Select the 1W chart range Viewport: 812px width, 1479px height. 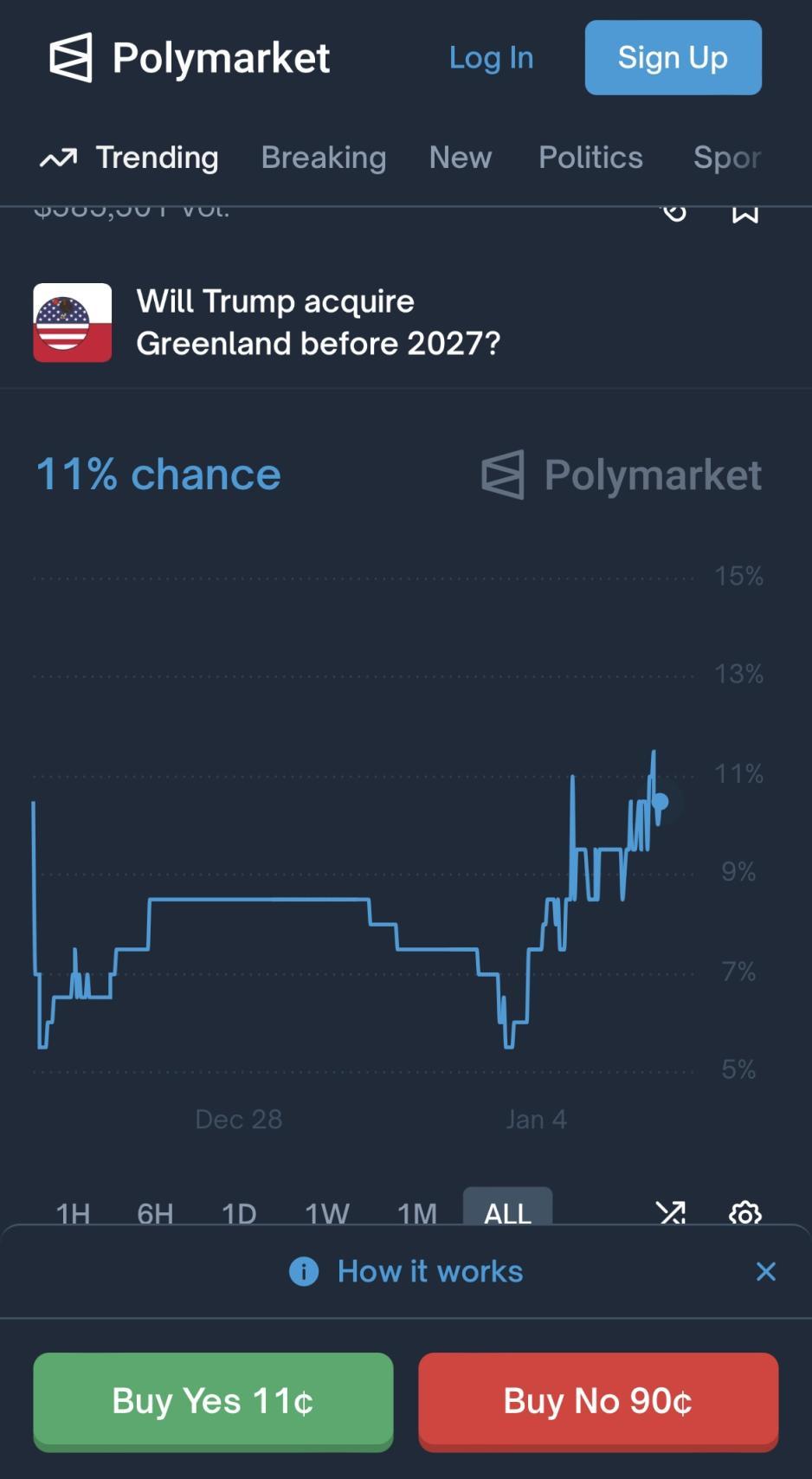tap(326, 1212)
